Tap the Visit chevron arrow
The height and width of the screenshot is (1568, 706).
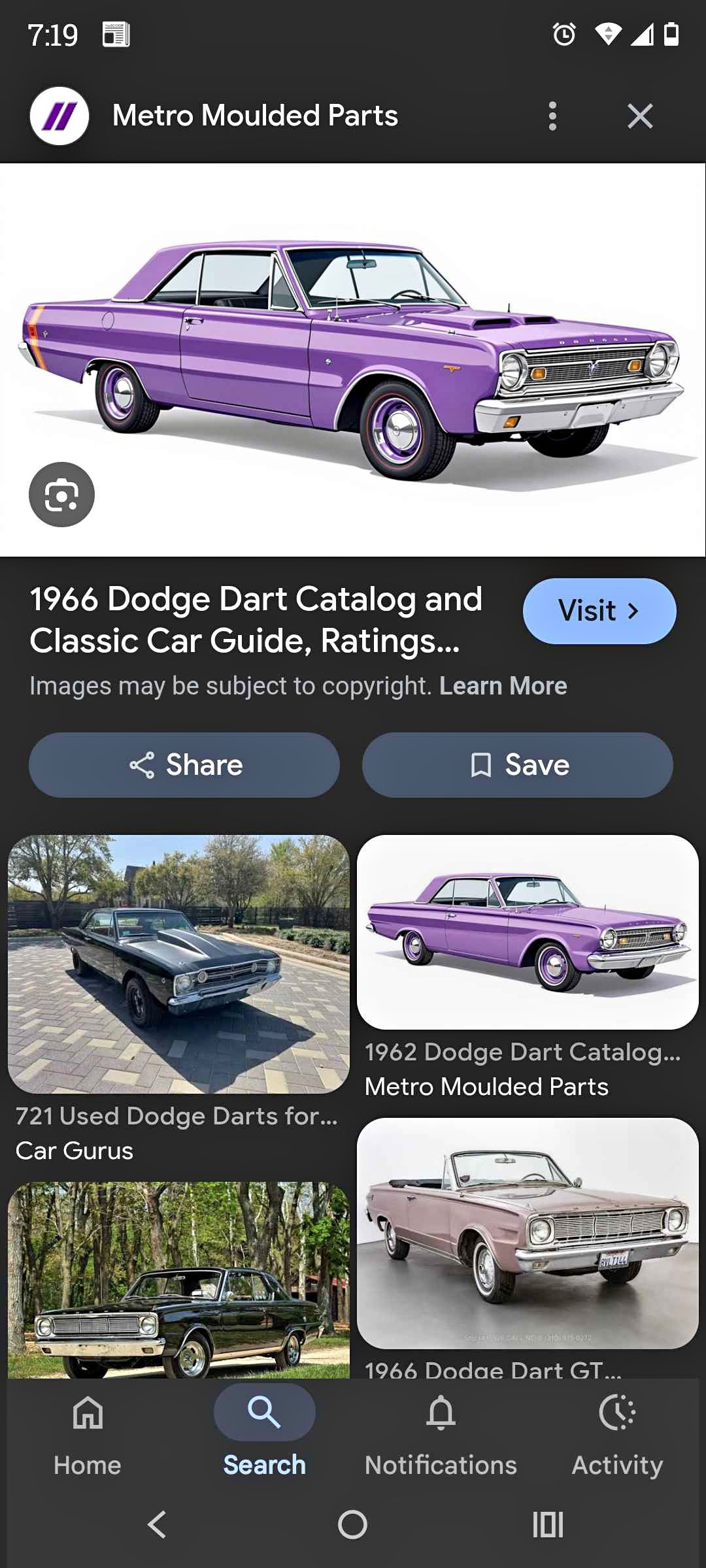(x=633, y=610)
